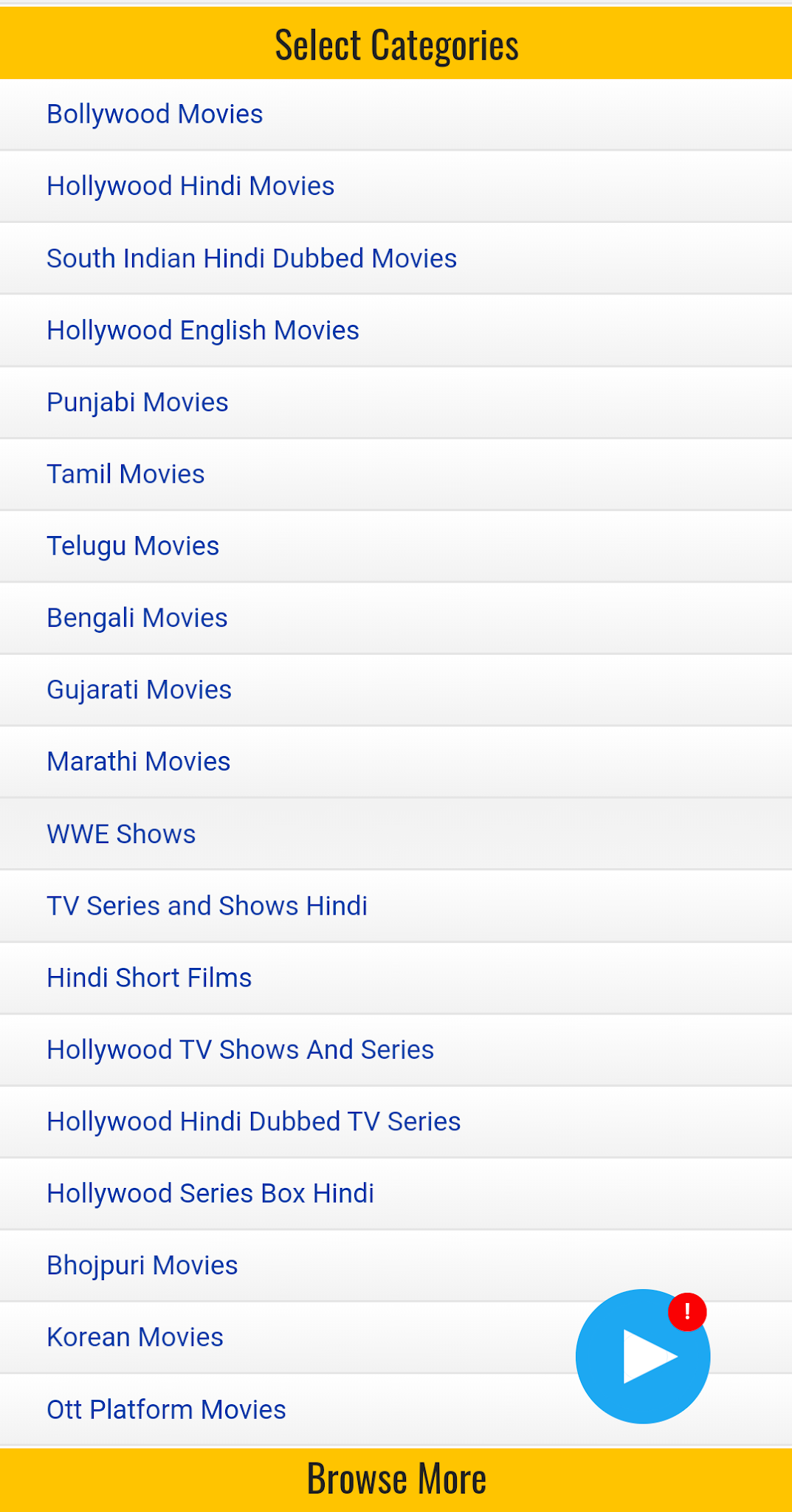The height and width of the screenshot is (1512, 792).
Task: Select Telugu Movies category
Action: pyautogui.click(x=133, y=546)
